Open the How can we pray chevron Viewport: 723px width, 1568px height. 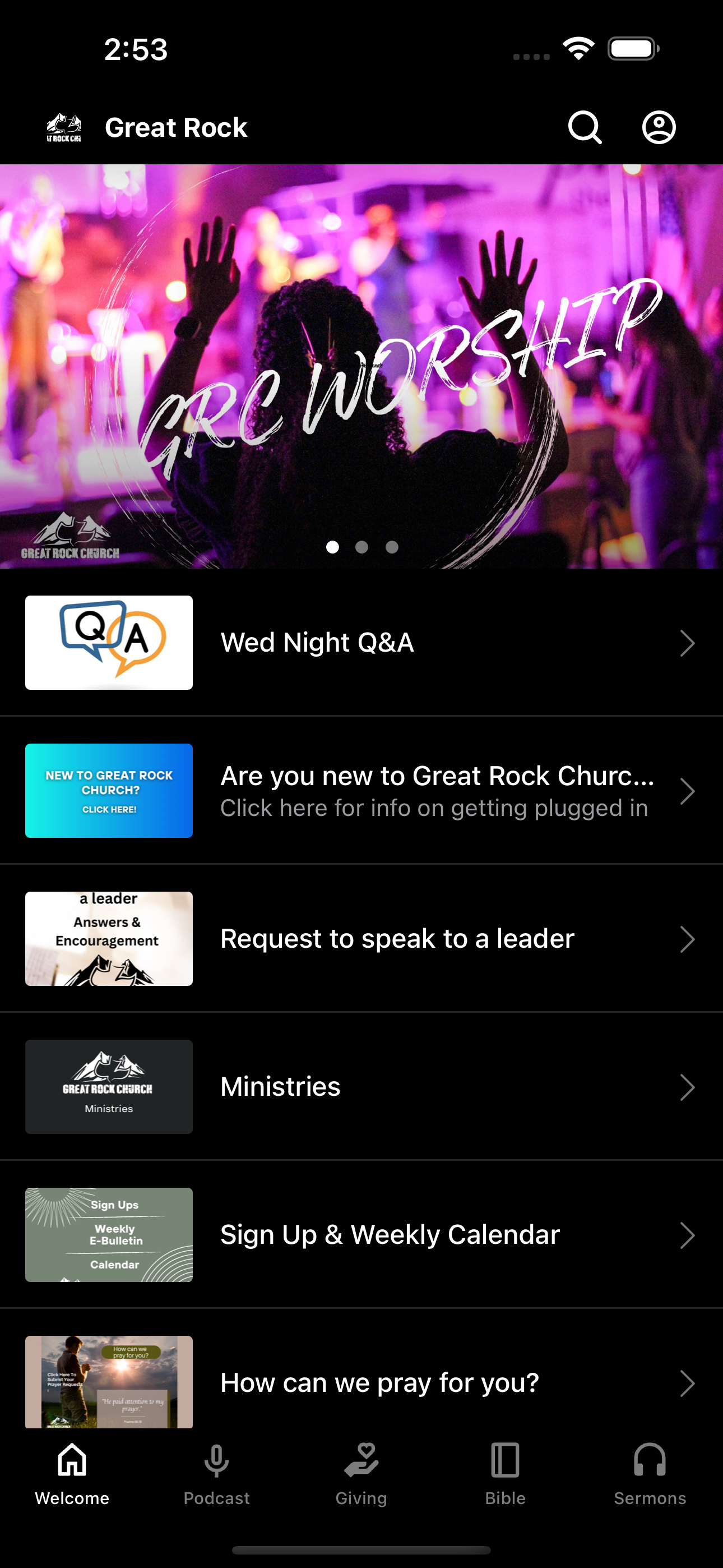687,1383
